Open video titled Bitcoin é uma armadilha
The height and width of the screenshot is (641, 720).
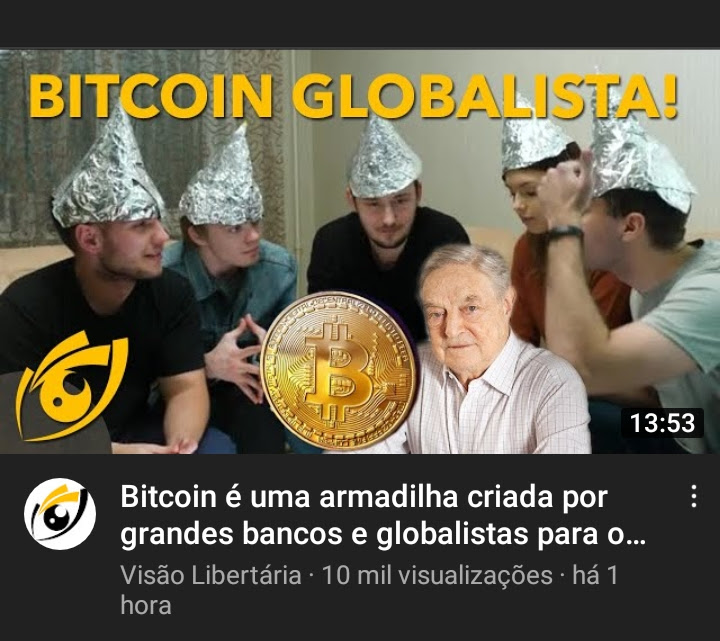coord(380,515)
